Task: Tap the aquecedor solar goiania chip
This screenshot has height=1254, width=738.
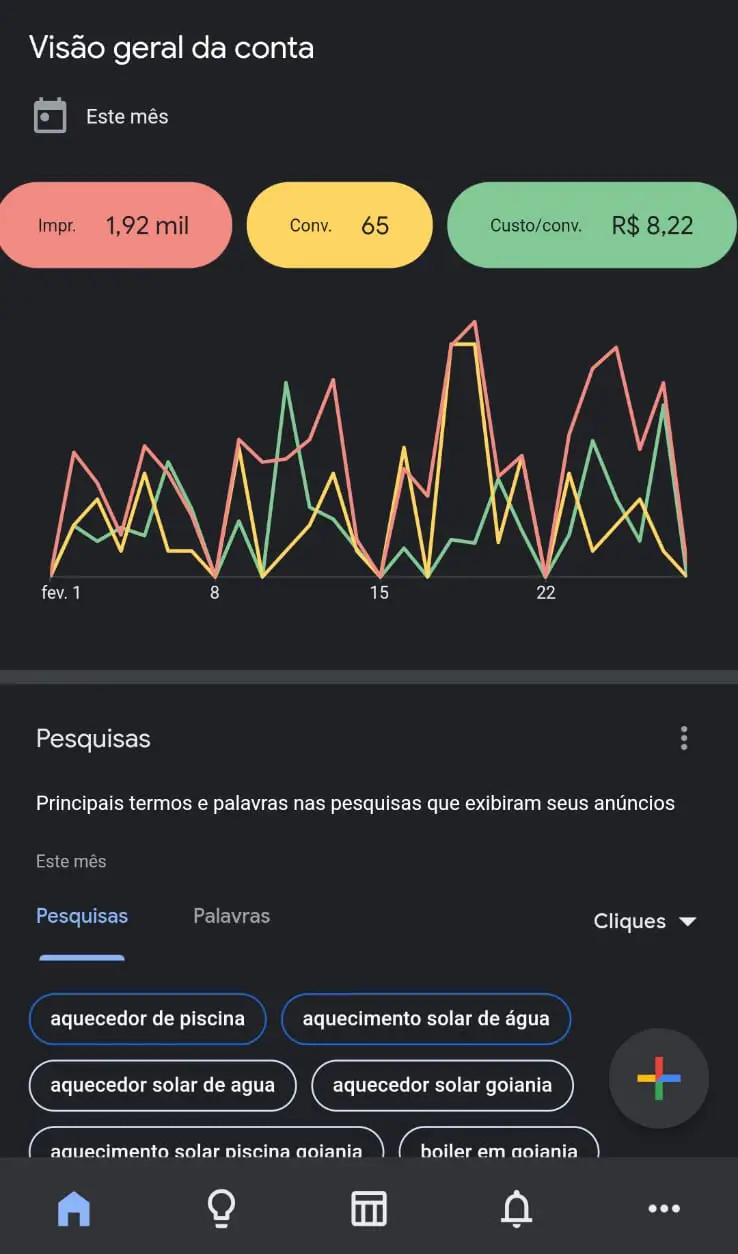Action: point(442,1086)
